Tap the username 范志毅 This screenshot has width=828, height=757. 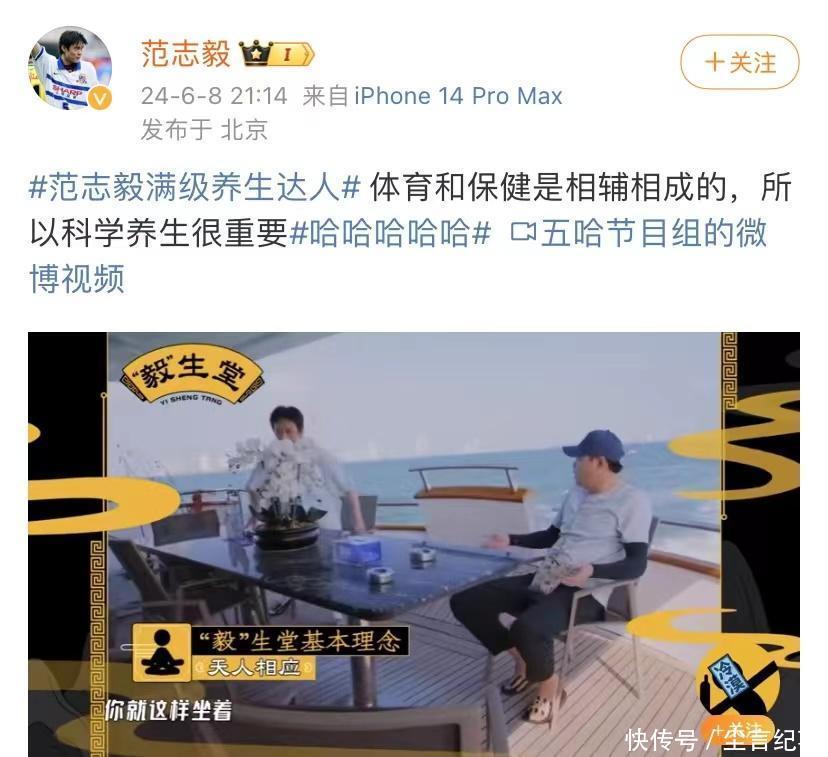(x=185, y=53)
